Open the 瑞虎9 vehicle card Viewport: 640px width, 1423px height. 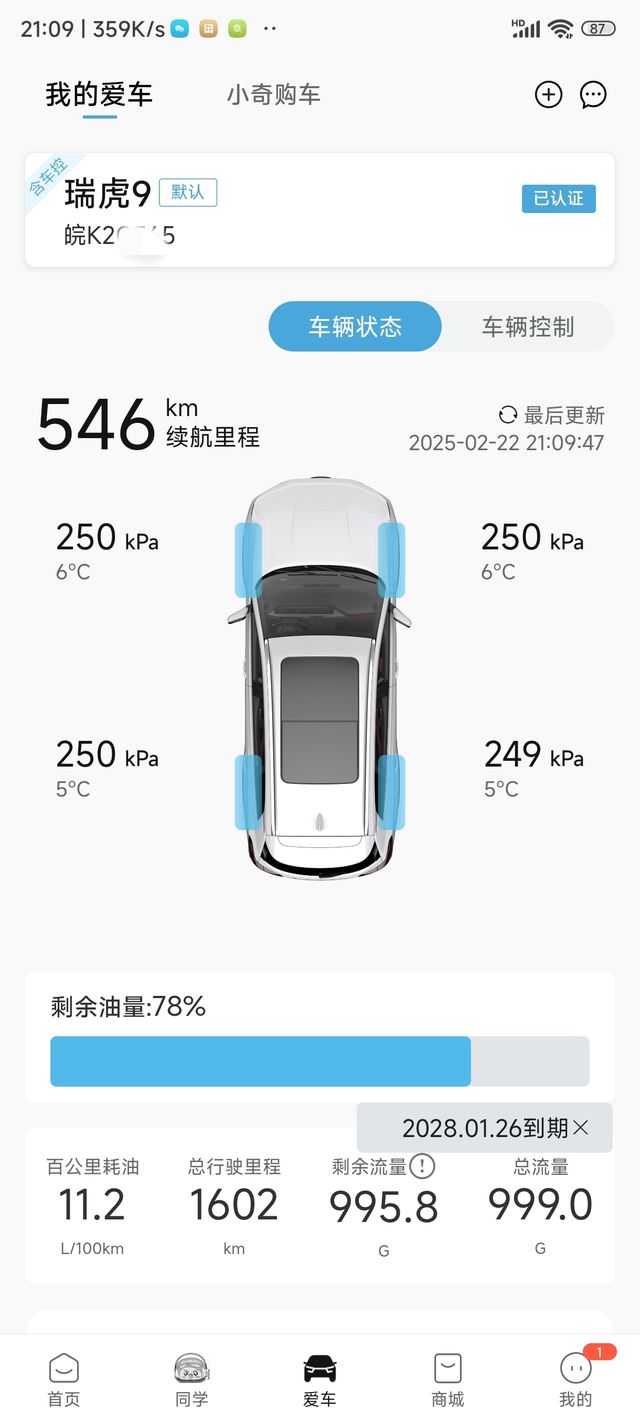tap(319, 210)
